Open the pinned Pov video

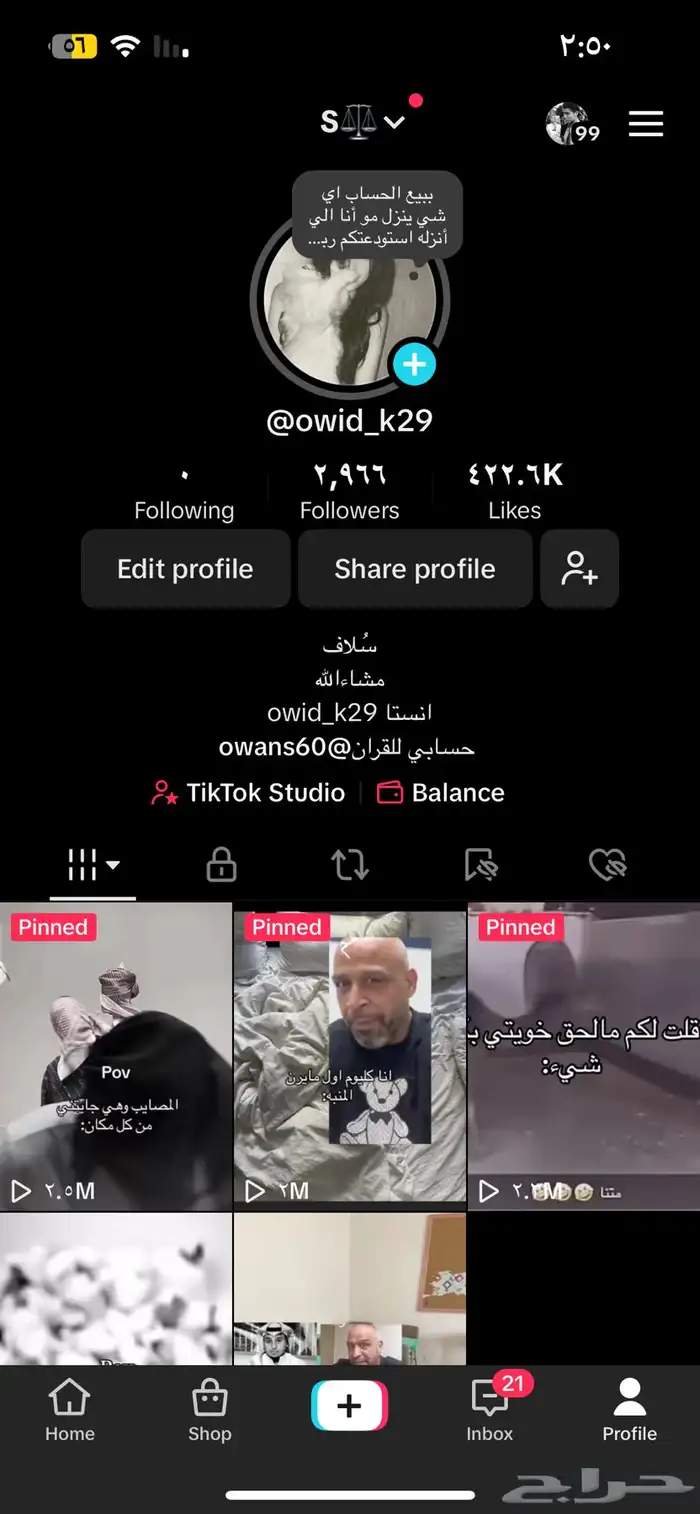pyautogui.click(x=116, y=1056)
